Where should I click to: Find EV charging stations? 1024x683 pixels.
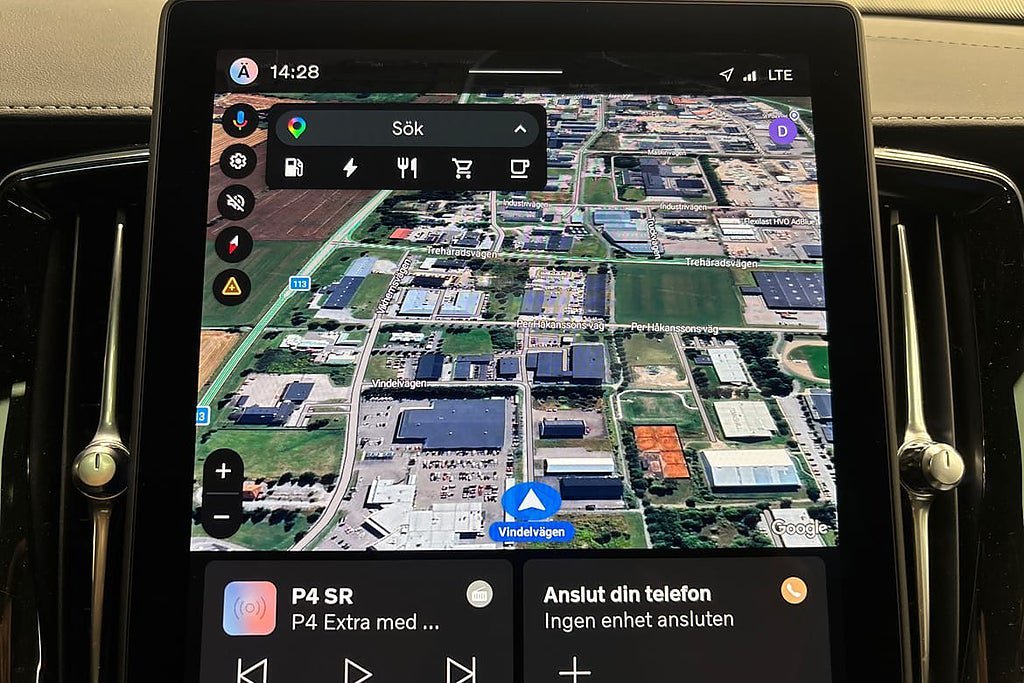pos(350,167)
